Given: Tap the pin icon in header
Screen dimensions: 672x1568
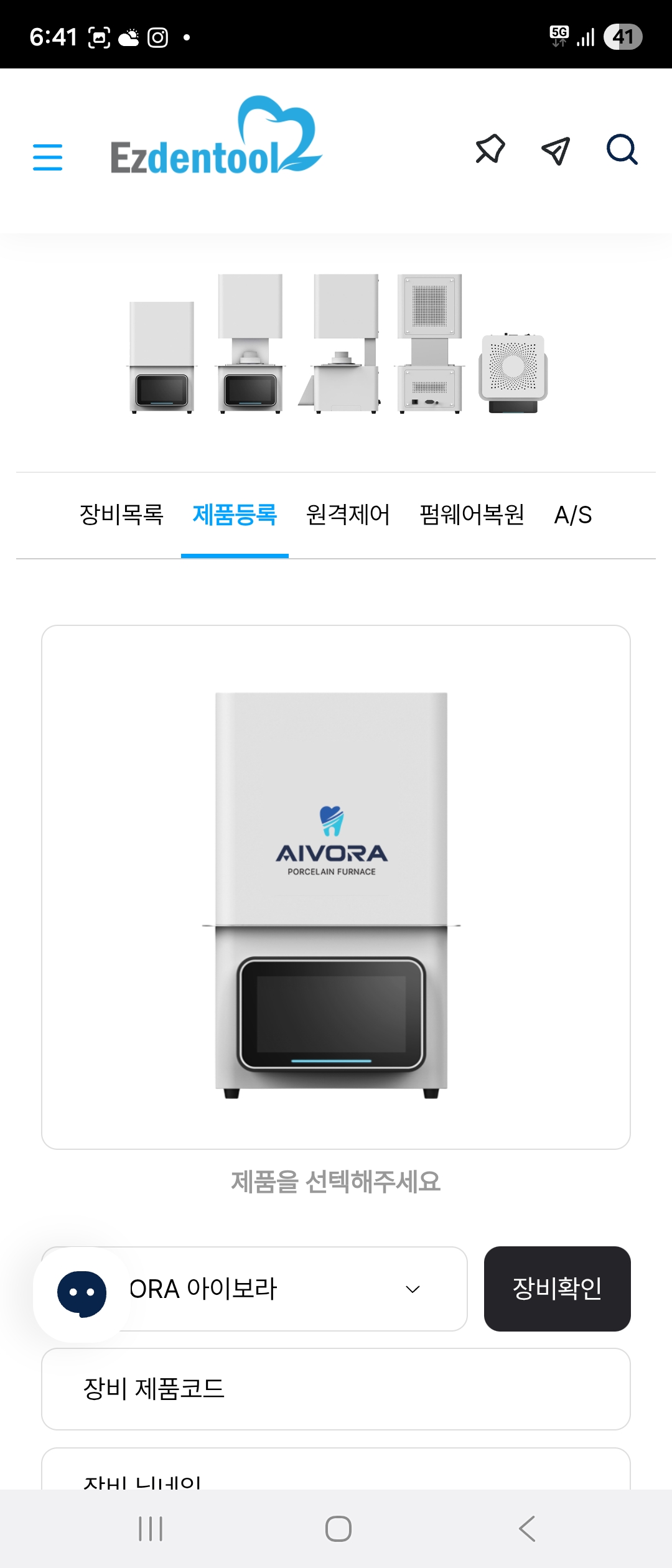Looking at the screenshot, I should (490, 149).
